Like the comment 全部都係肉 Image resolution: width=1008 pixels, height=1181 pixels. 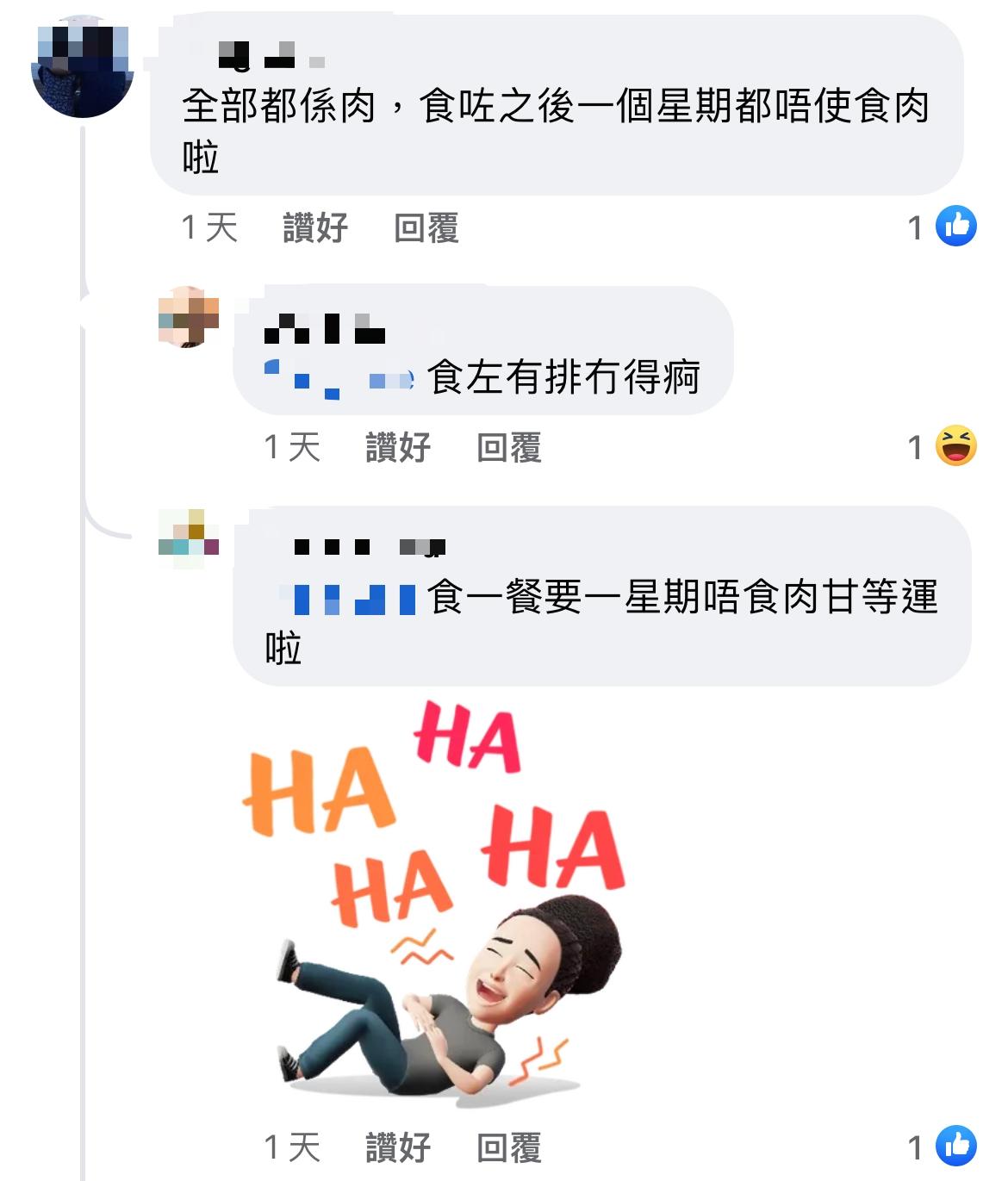point(315,228)
